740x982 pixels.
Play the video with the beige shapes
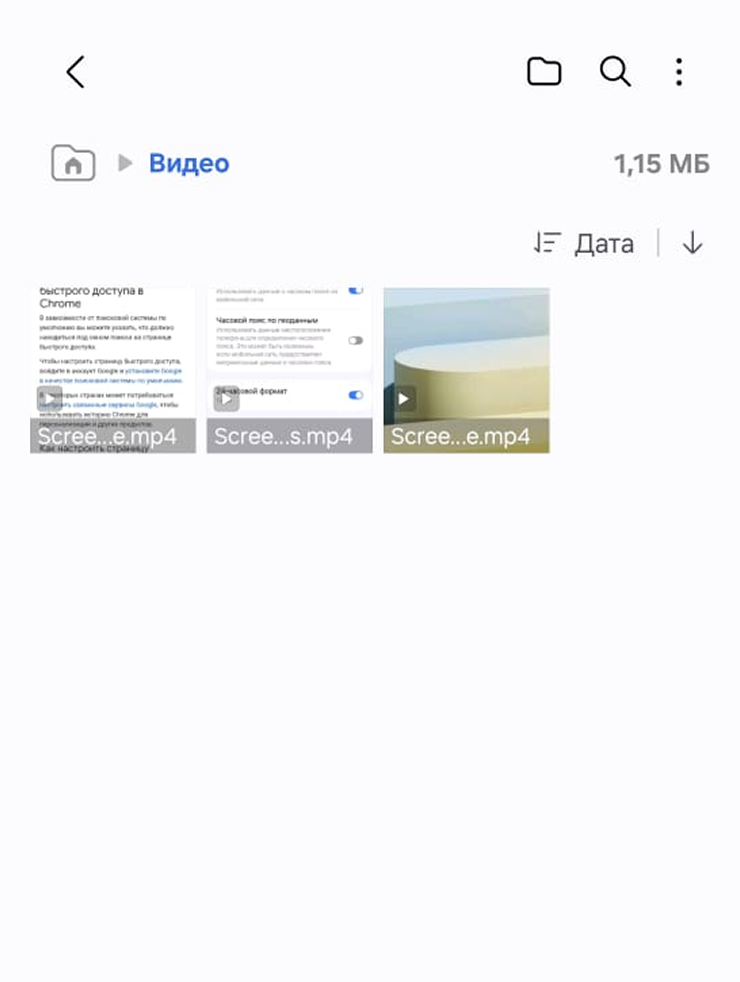pos(466,370)
